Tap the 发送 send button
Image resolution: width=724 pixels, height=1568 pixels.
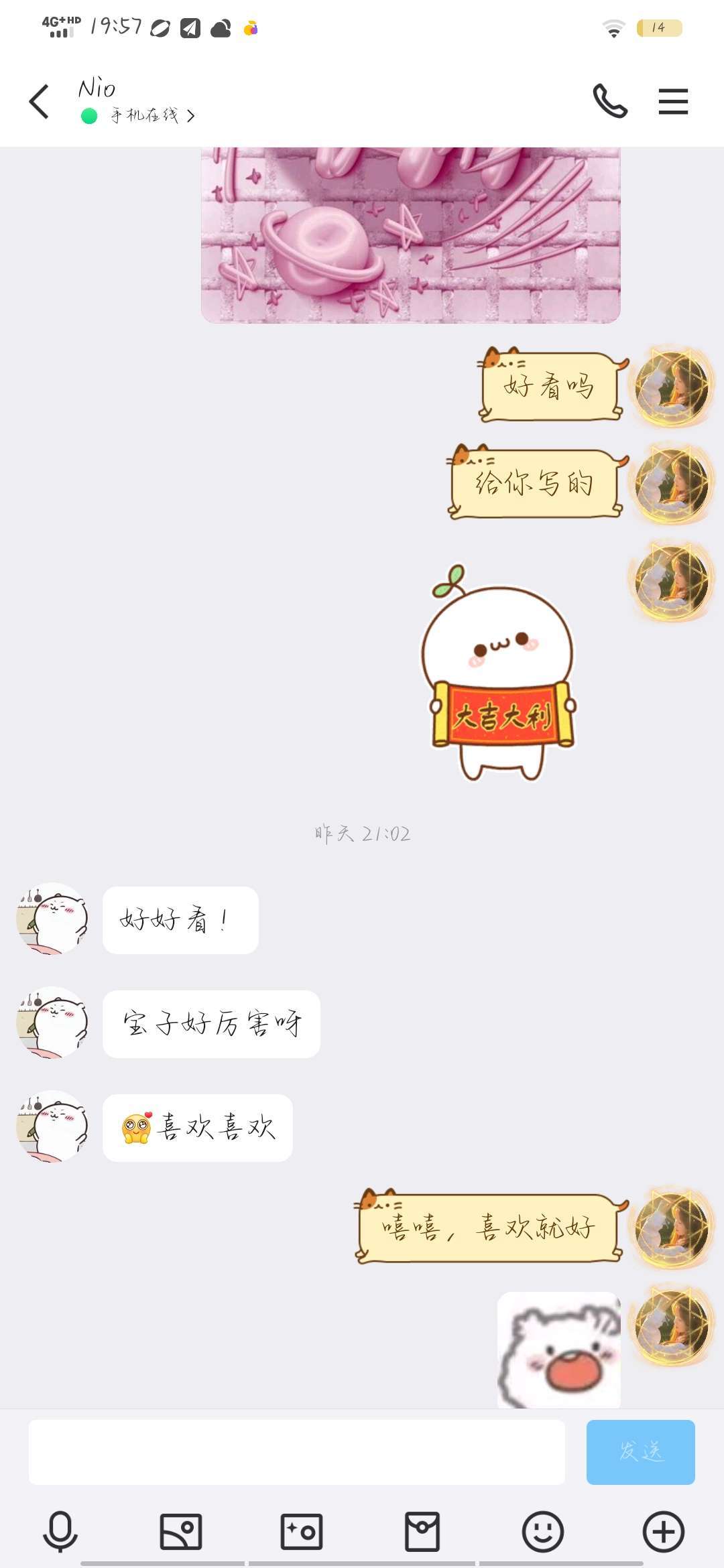click(x=640, y=1451)
